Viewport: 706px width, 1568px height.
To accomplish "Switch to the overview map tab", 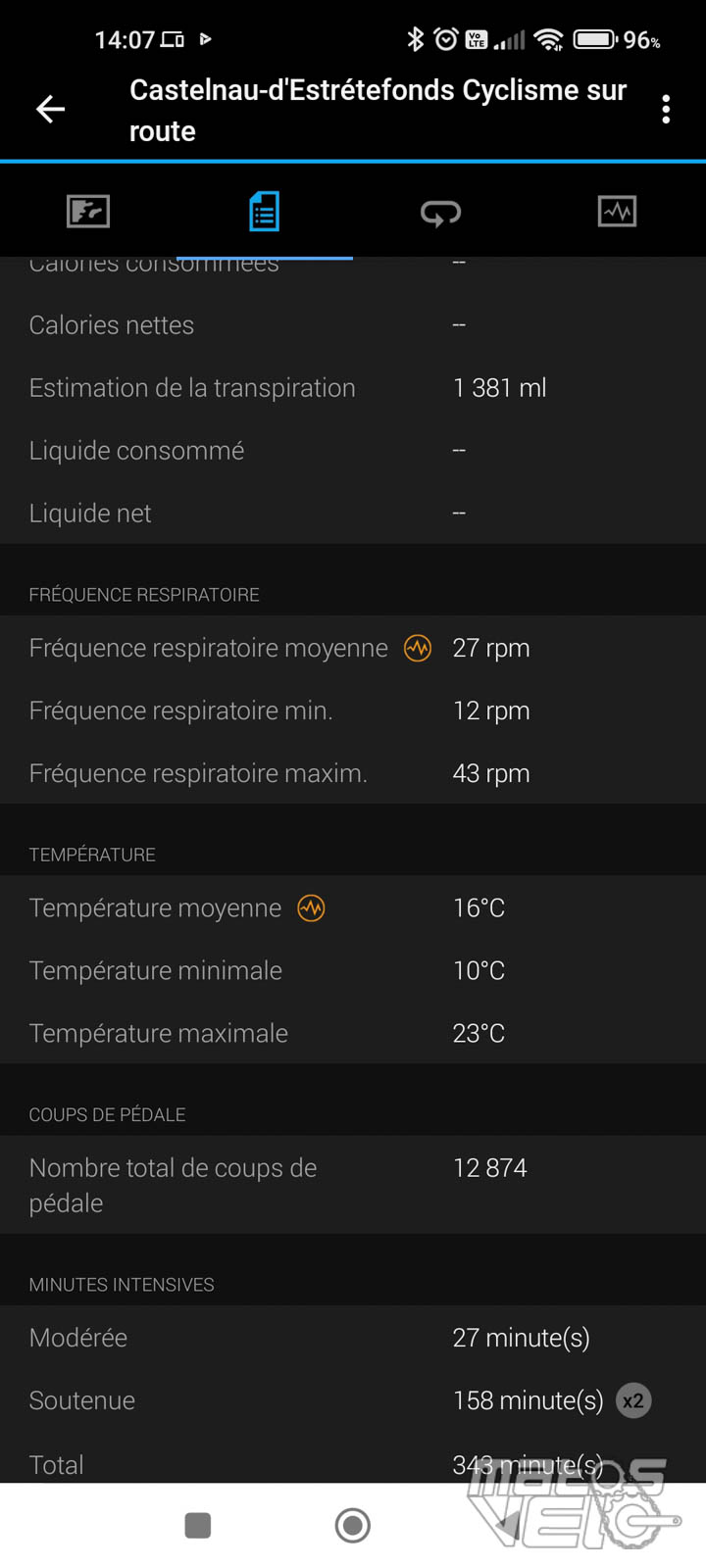I will click(x=88, y=212).
